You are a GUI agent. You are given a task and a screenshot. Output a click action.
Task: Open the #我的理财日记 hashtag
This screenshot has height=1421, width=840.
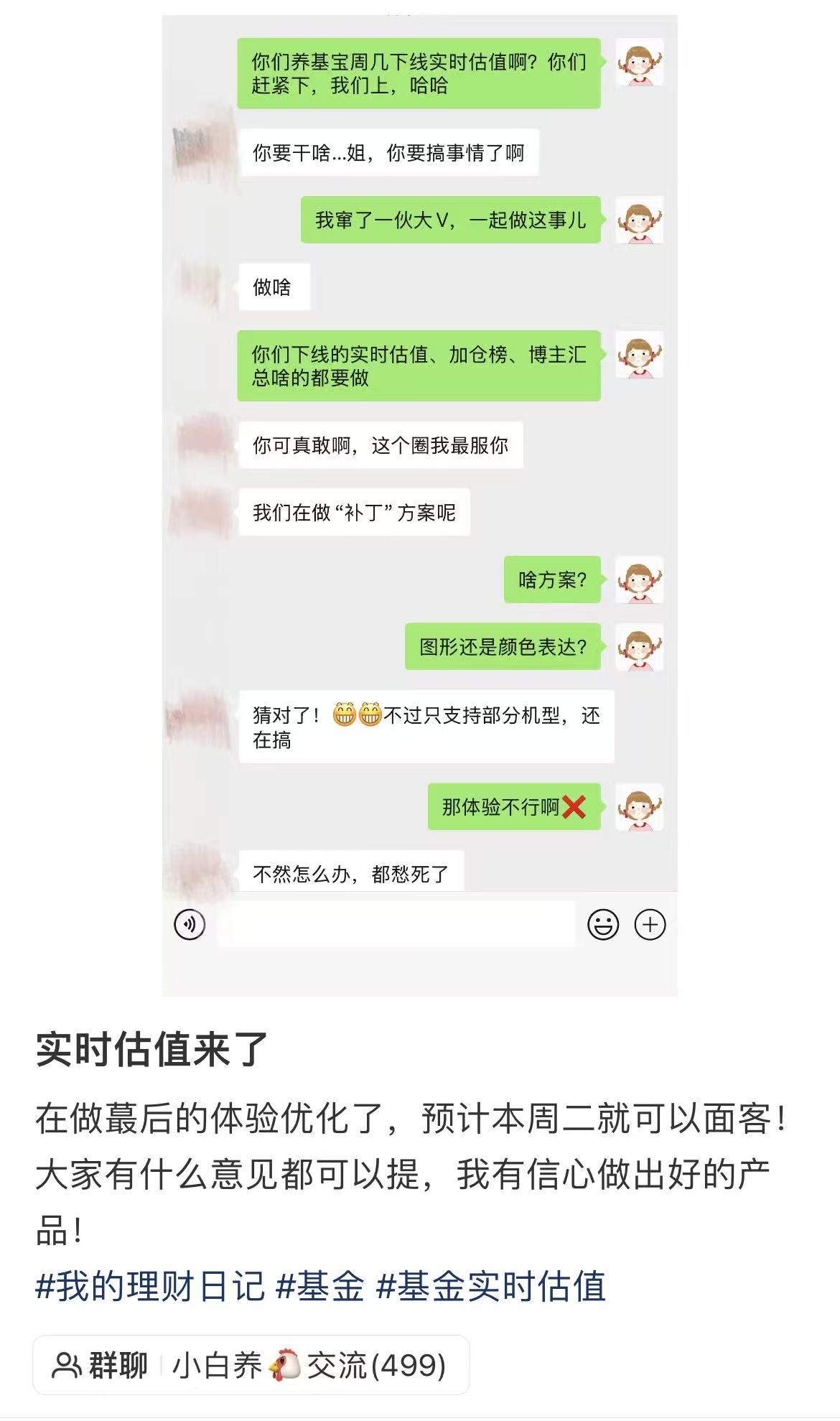[x=150, y=1286]
